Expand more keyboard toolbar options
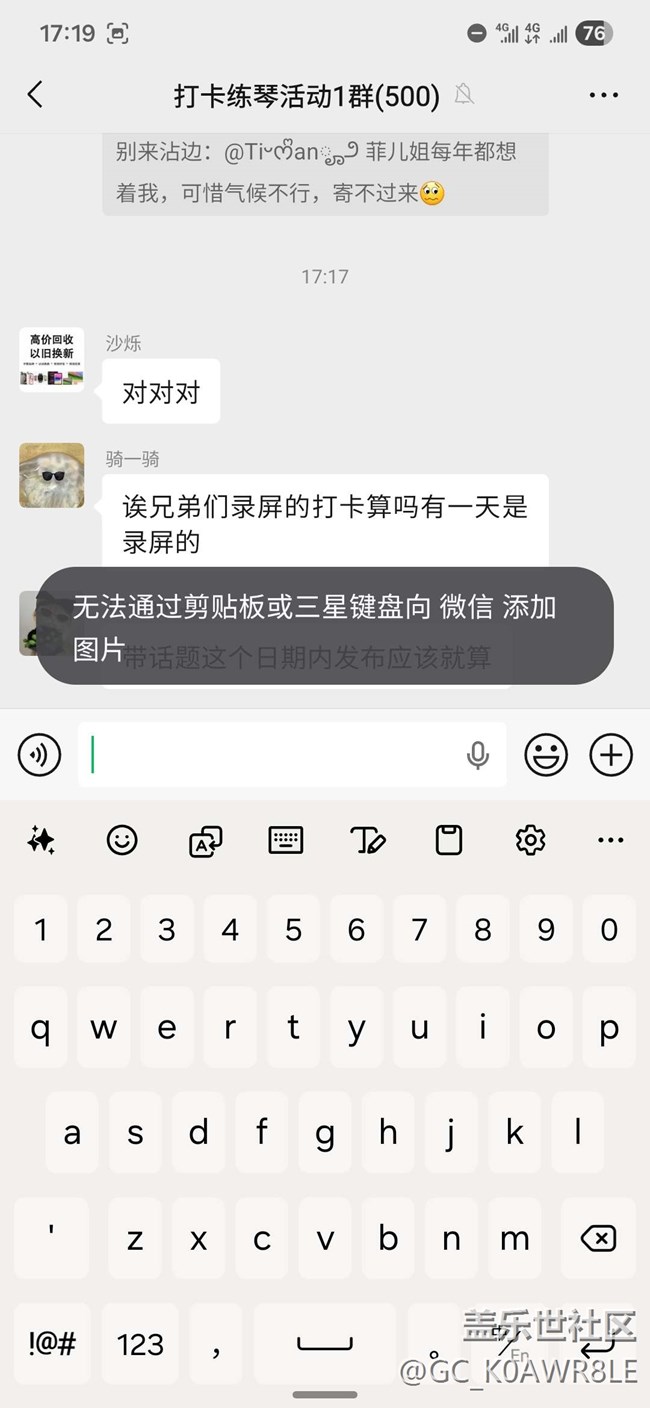 [610, 841]
